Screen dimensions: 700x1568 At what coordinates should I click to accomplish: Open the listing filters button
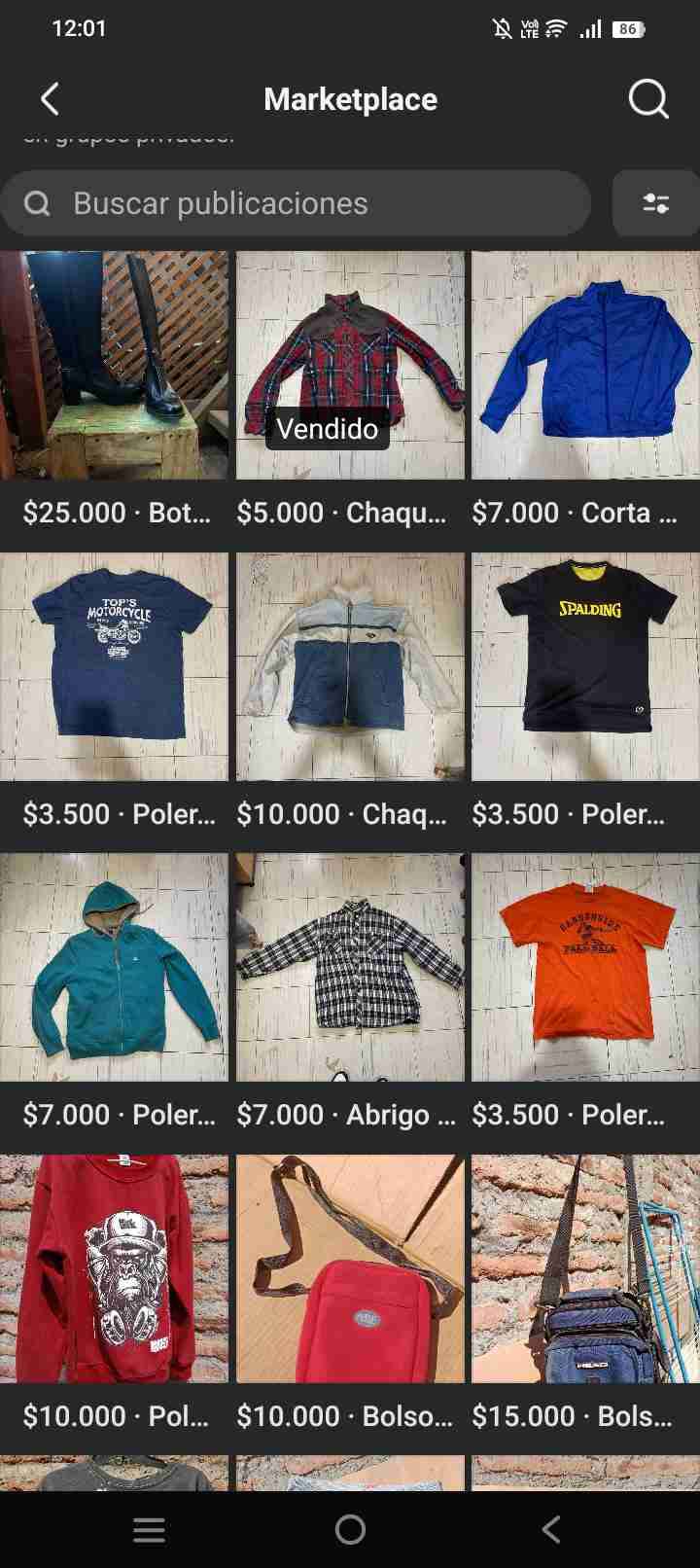655,203
